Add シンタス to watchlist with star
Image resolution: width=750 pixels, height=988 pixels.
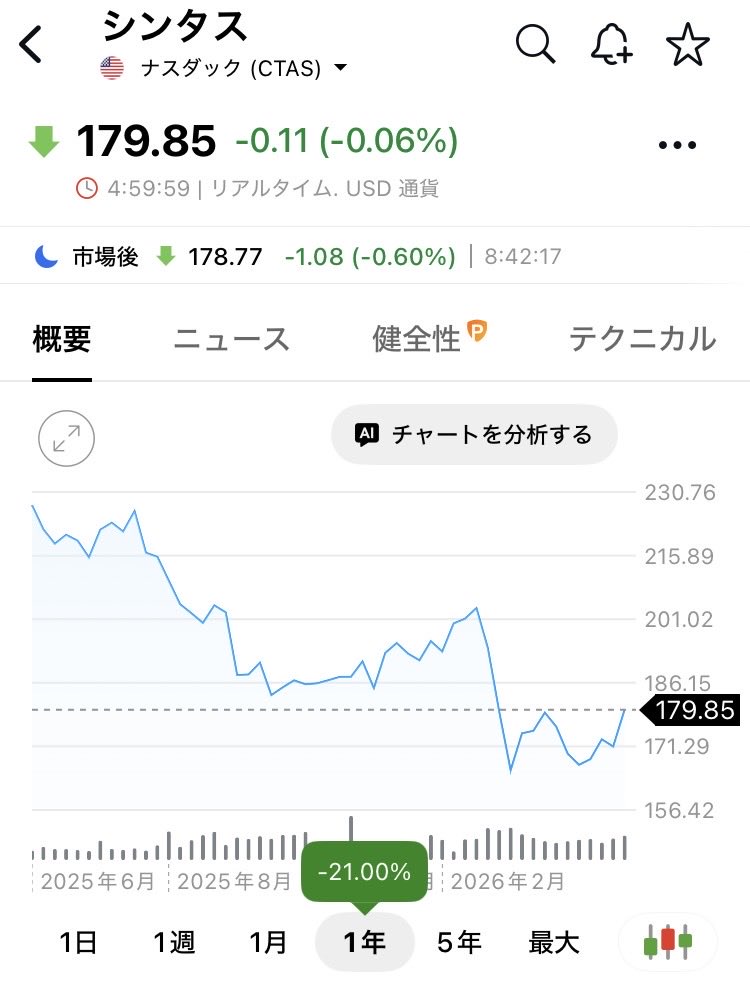point(688,44)
